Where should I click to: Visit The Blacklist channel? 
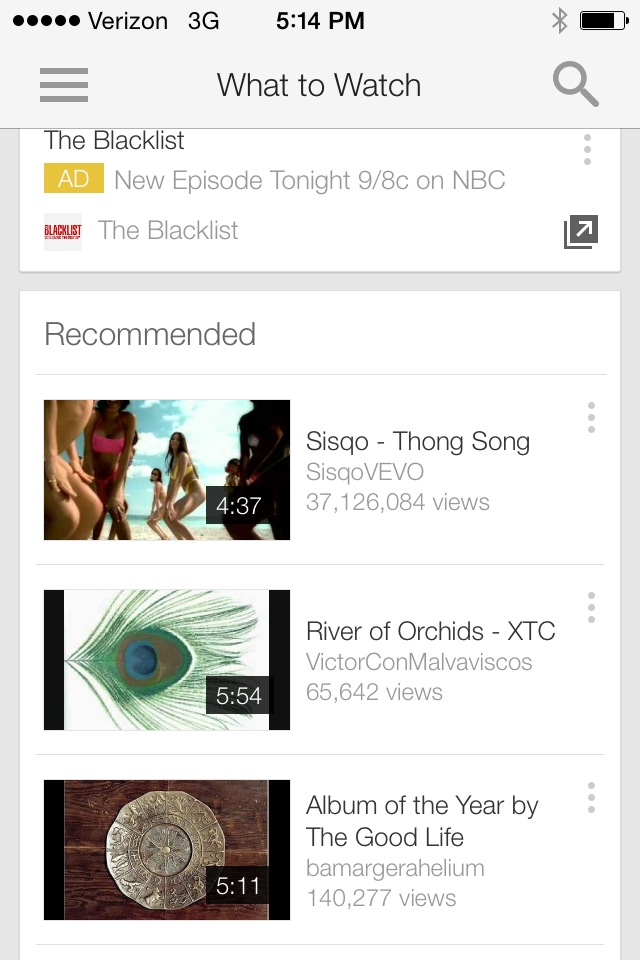(x=167, y=231)
